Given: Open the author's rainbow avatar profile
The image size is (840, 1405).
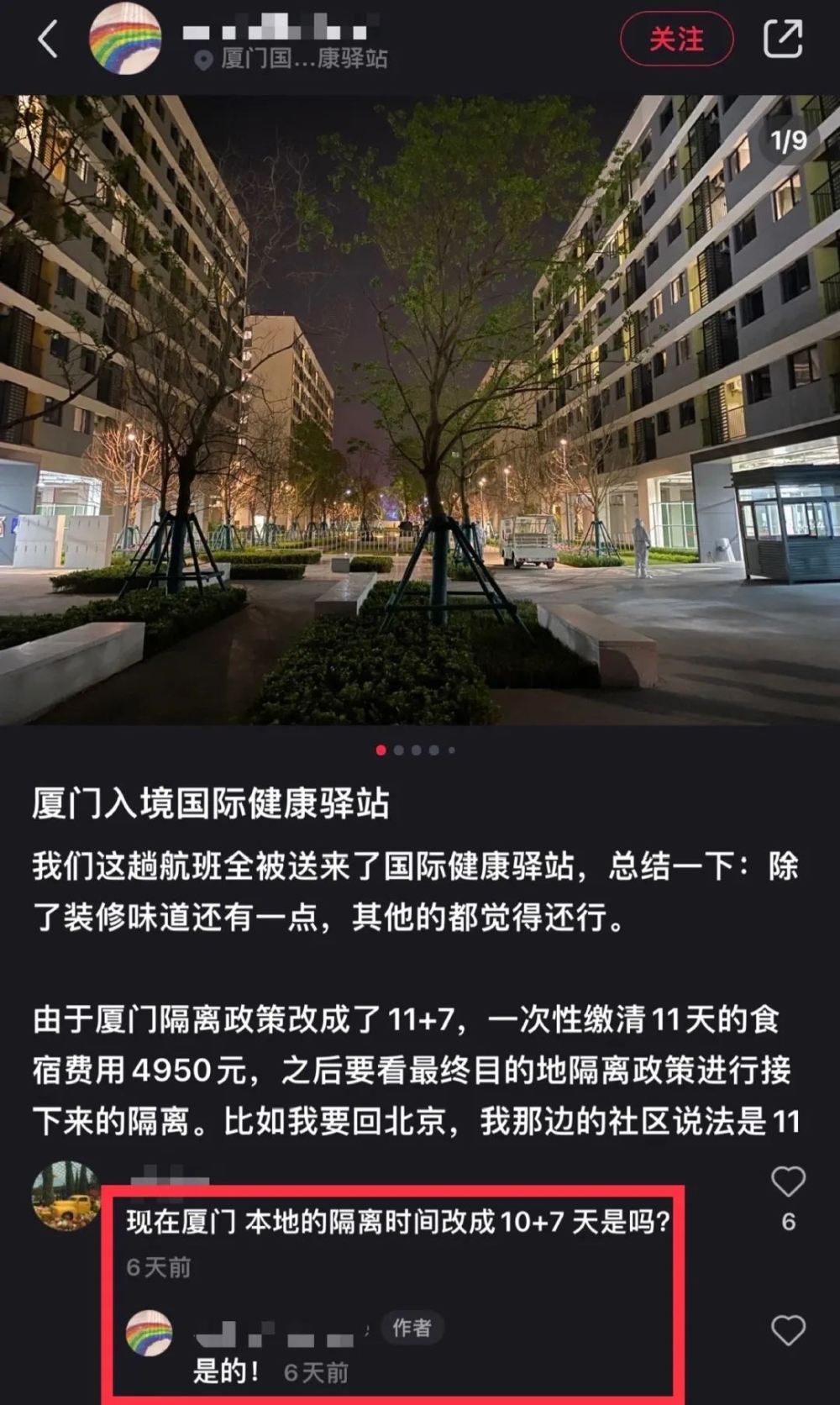Looking at the screenshot, I should click(x=125, y=39).
